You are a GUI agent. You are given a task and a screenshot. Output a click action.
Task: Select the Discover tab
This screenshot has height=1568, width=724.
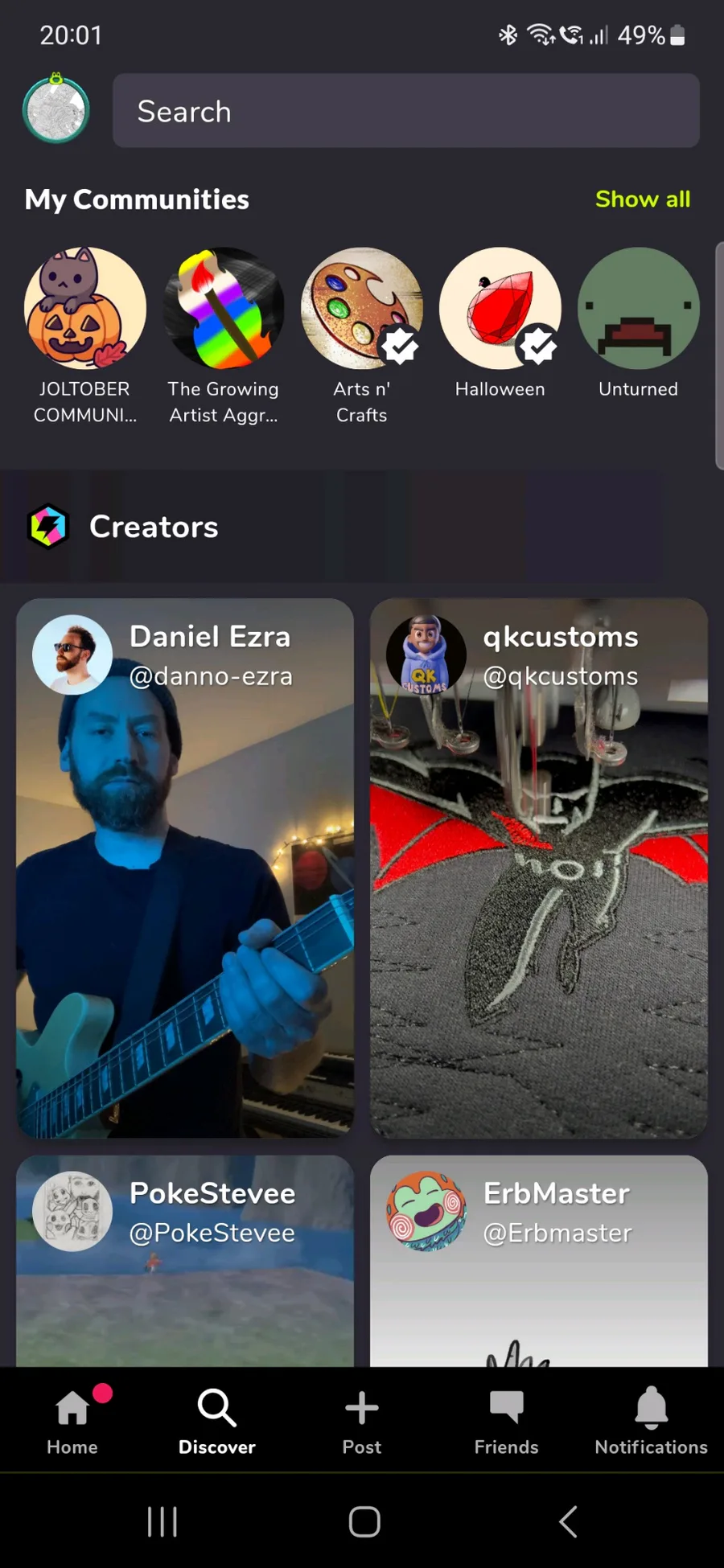pyautogui.click(x=217, y=1421)
